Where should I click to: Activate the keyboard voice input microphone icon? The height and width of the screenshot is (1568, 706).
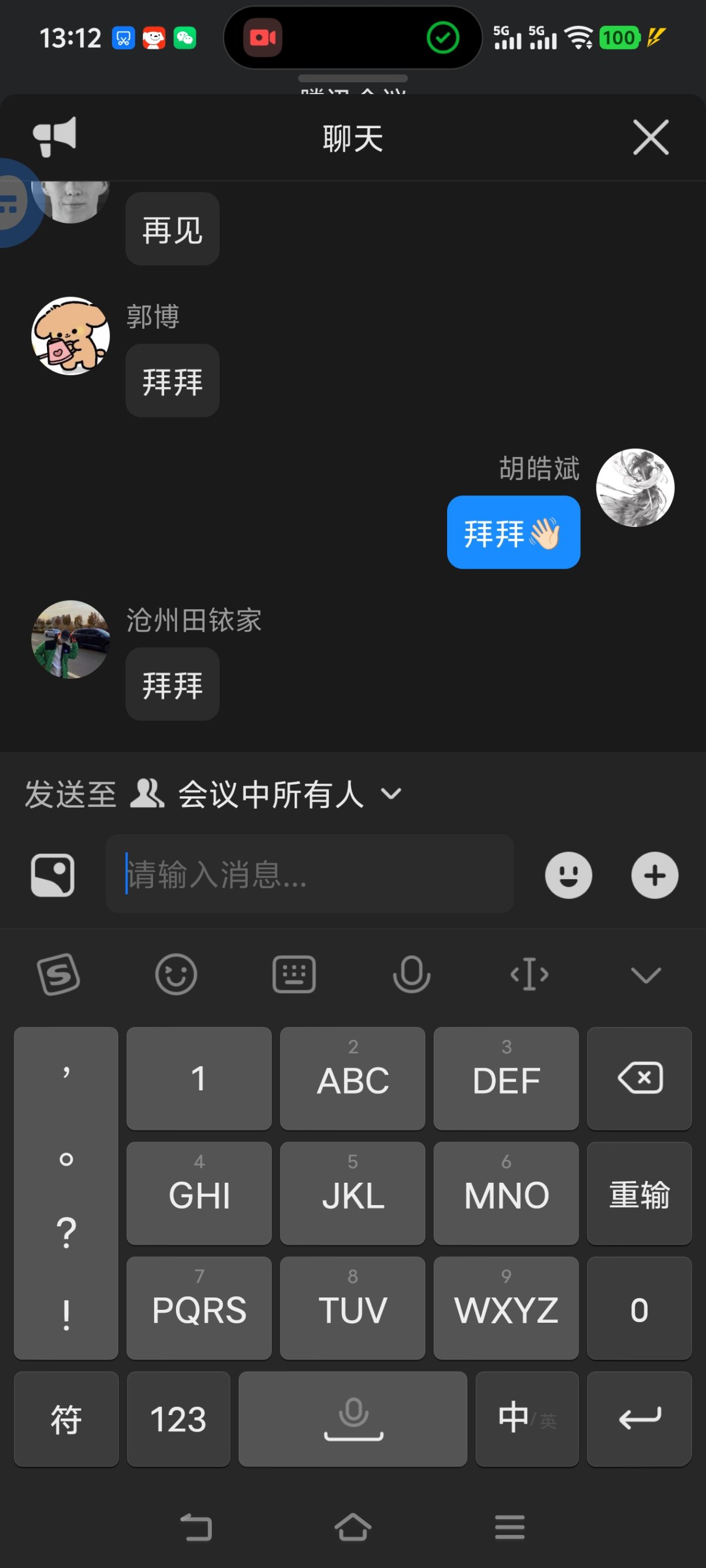click(411, 974)
